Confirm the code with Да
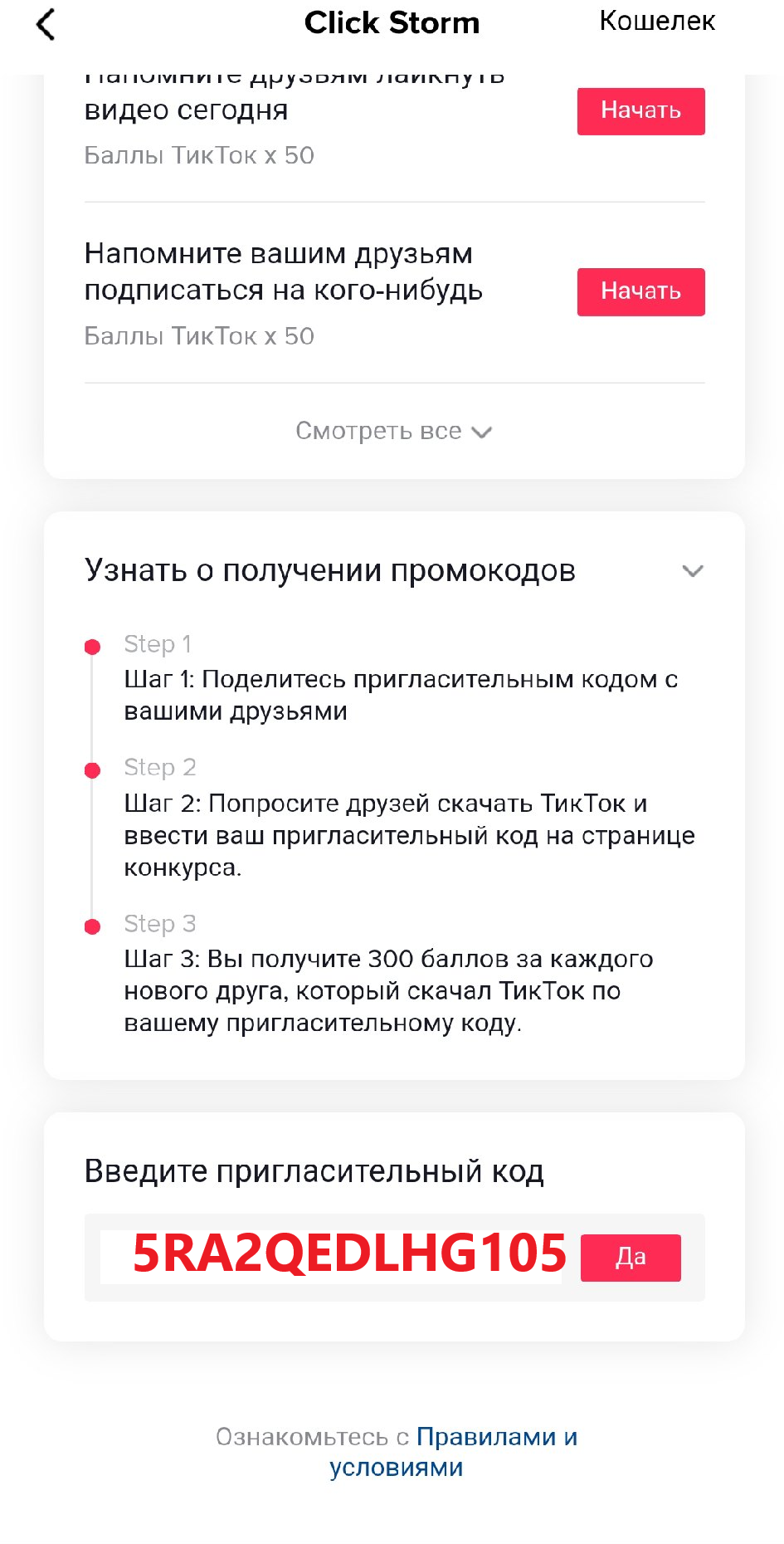 tap(630, 1258)
